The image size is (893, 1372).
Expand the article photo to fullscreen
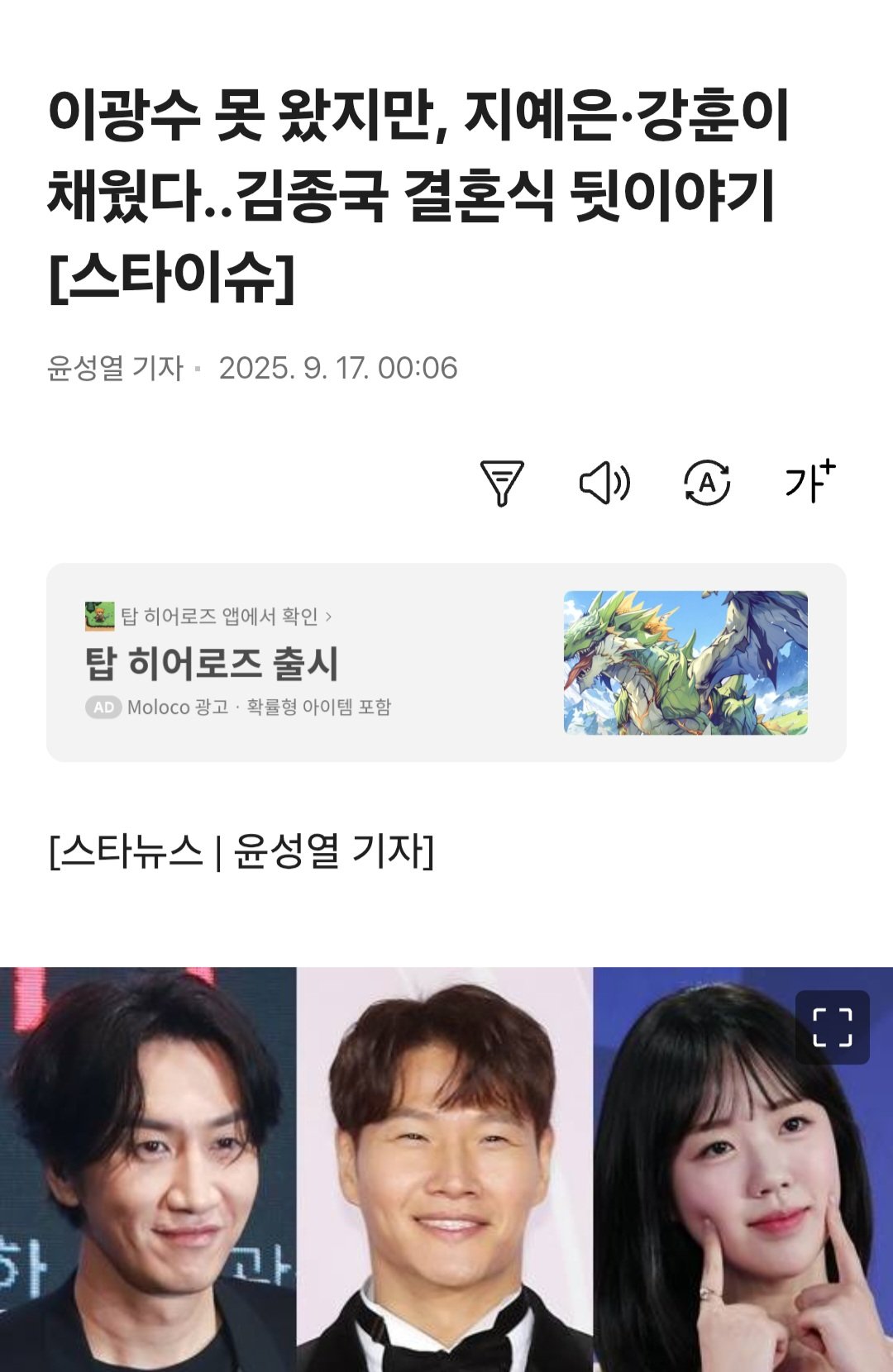click(832, 1027)
